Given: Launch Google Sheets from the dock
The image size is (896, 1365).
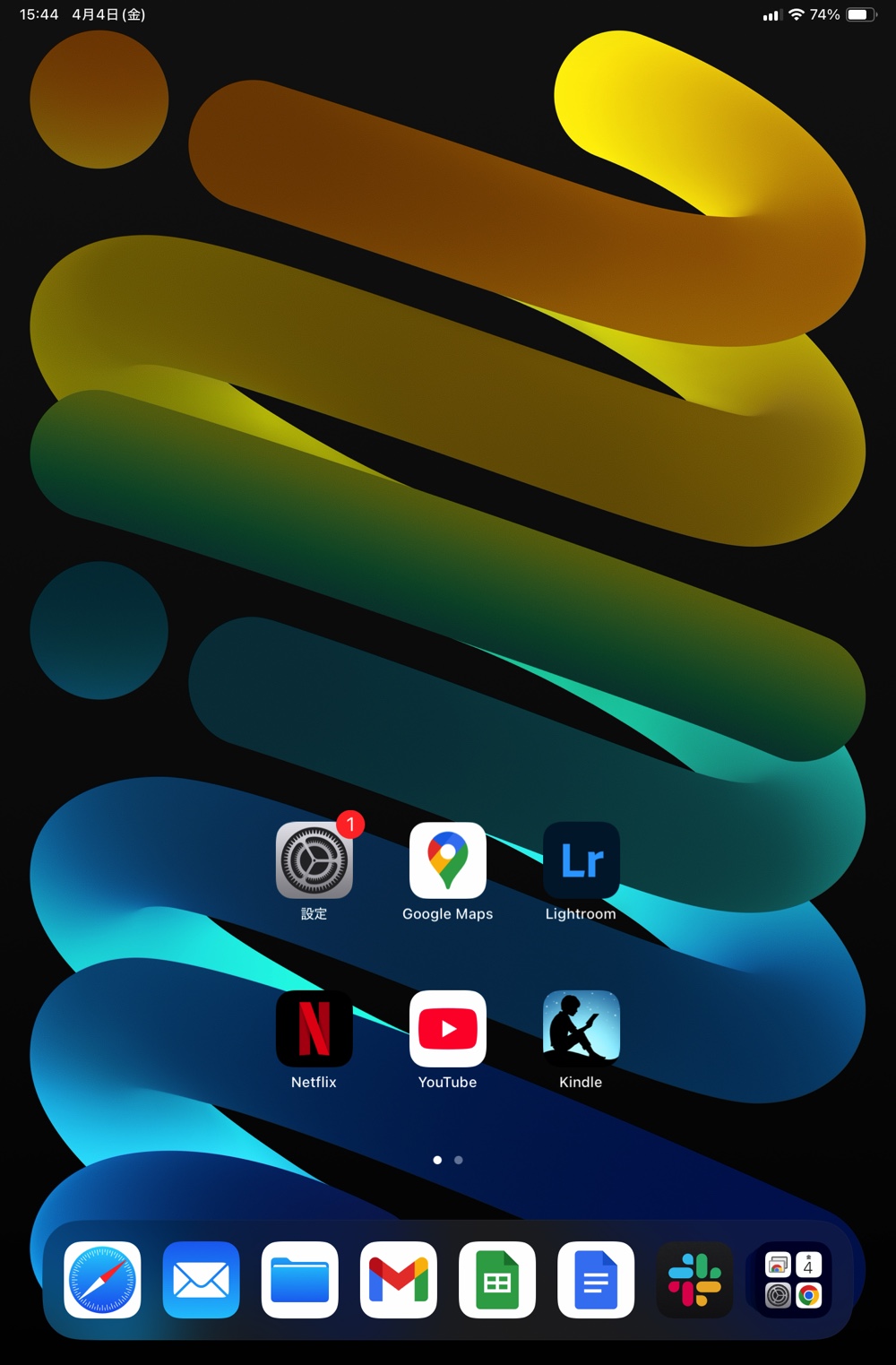Looking at the screenshot, I should click(x=497, y=1280).
